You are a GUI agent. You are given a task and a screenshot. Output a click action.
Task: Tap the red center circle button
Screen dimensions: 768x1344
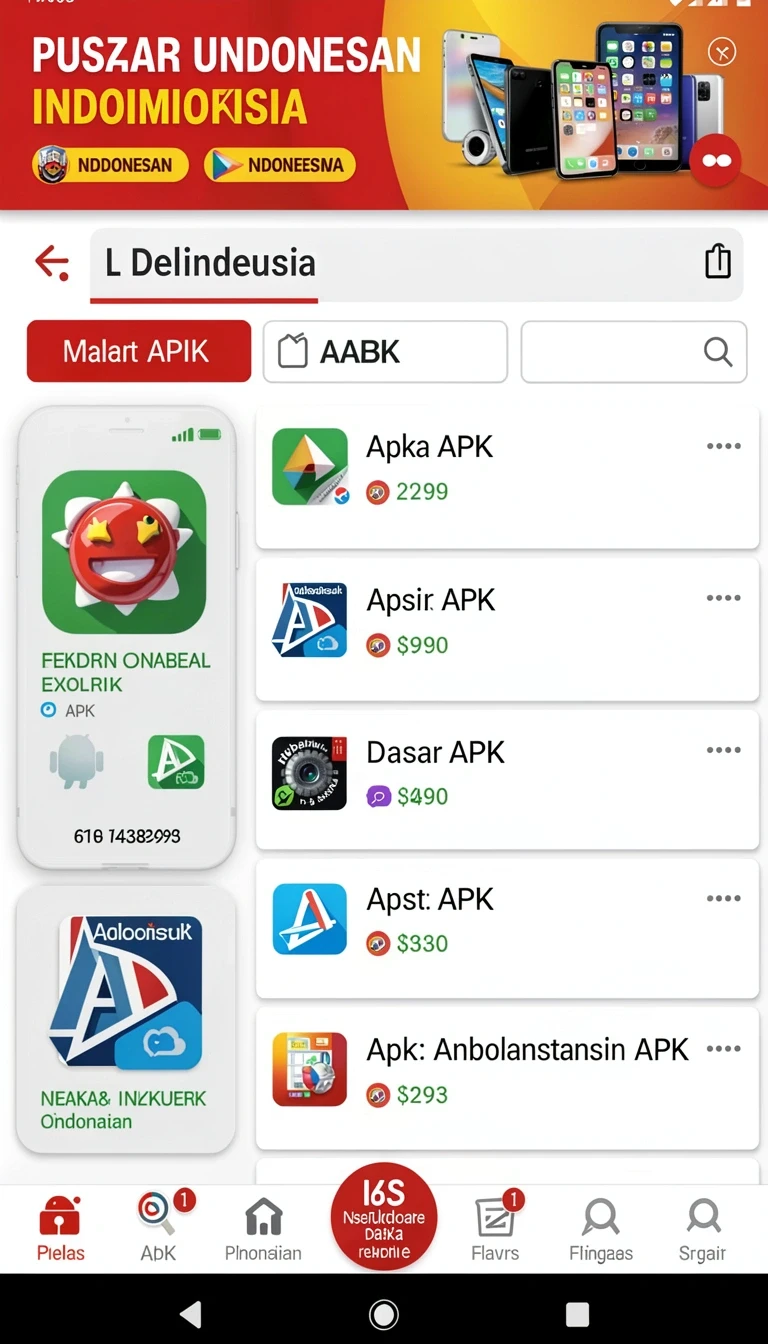pyautogui.click(x=384, y=1216)
